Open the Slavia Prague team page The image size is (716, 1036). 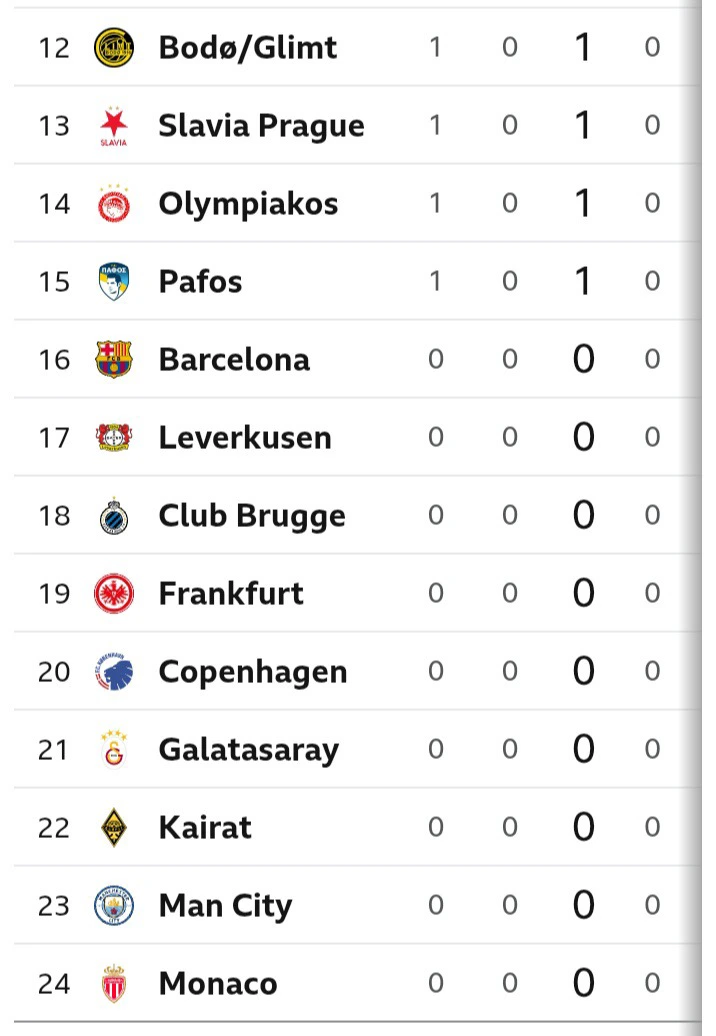[x=261, y=125]
